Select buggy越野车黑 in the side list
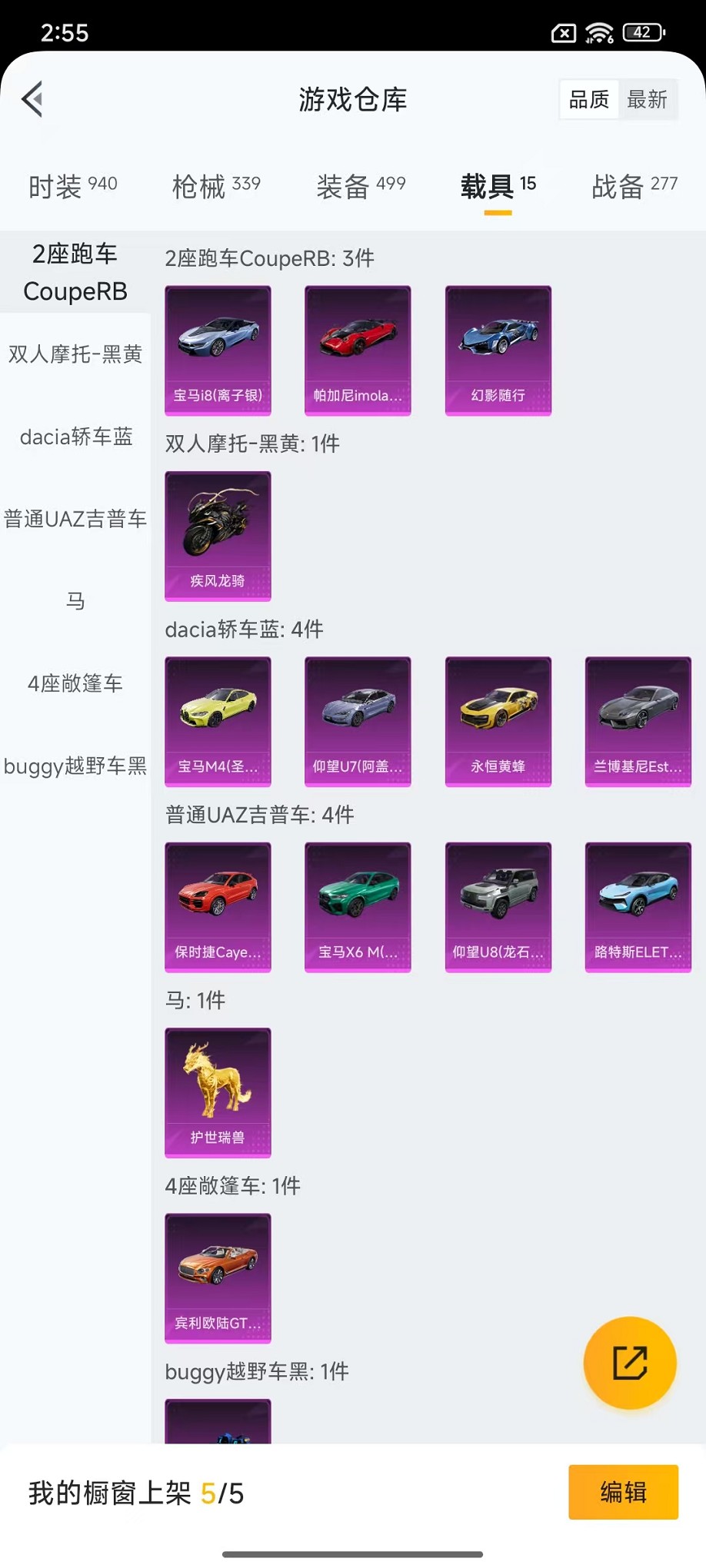The height and width of the screenshot is (1568, 706). tap(75, 766)
